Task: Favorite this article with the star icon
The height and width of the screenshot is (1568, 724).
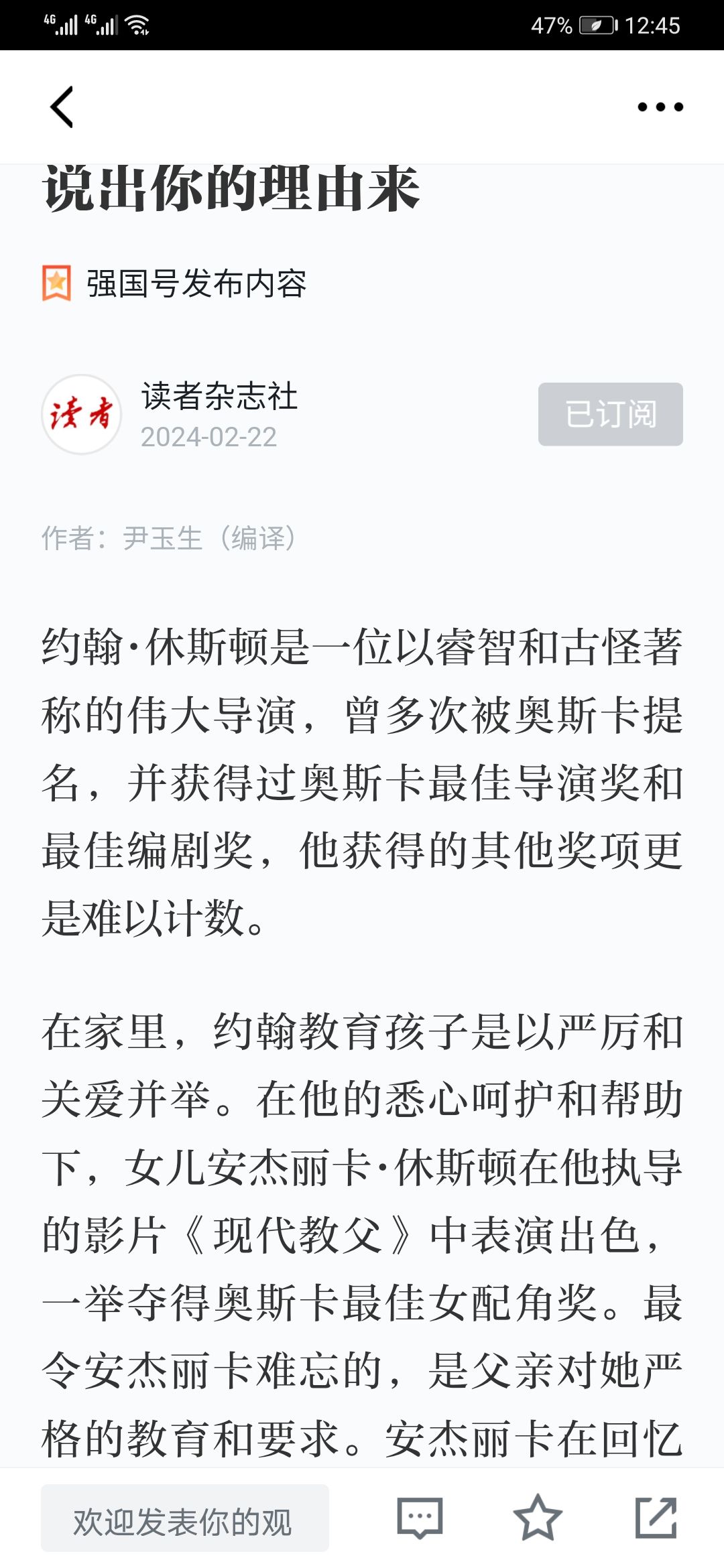Action: pyautogui.click(x=538, y=1518)
